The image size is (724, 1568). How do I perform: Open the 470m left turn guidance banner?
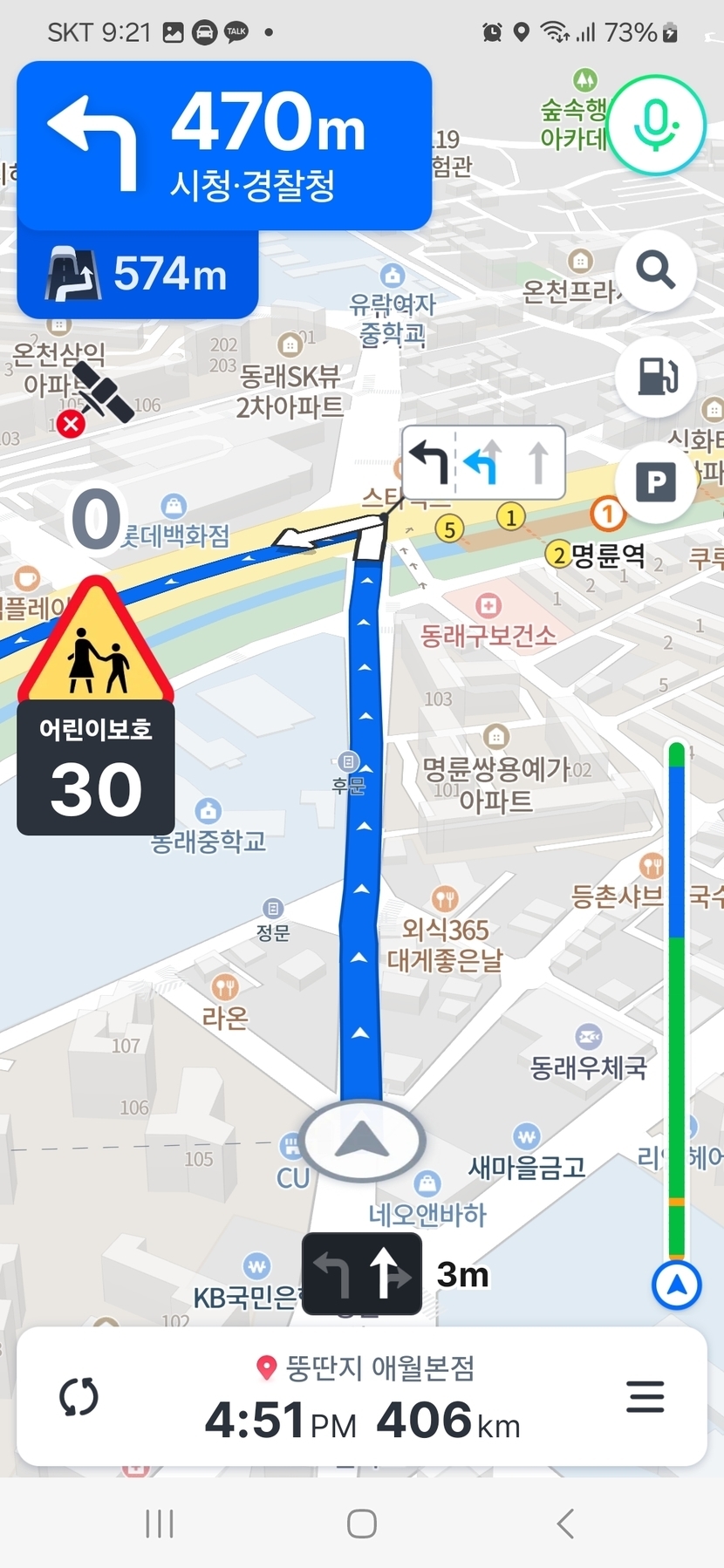224,146
